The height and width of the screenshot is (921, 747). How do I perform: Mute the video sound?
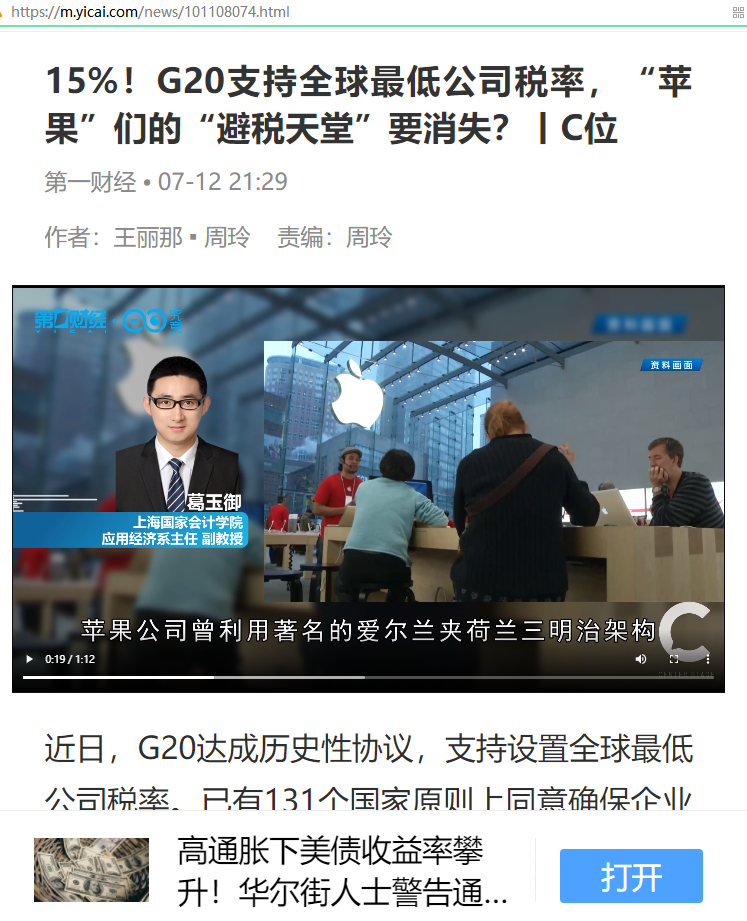(641, 659)
